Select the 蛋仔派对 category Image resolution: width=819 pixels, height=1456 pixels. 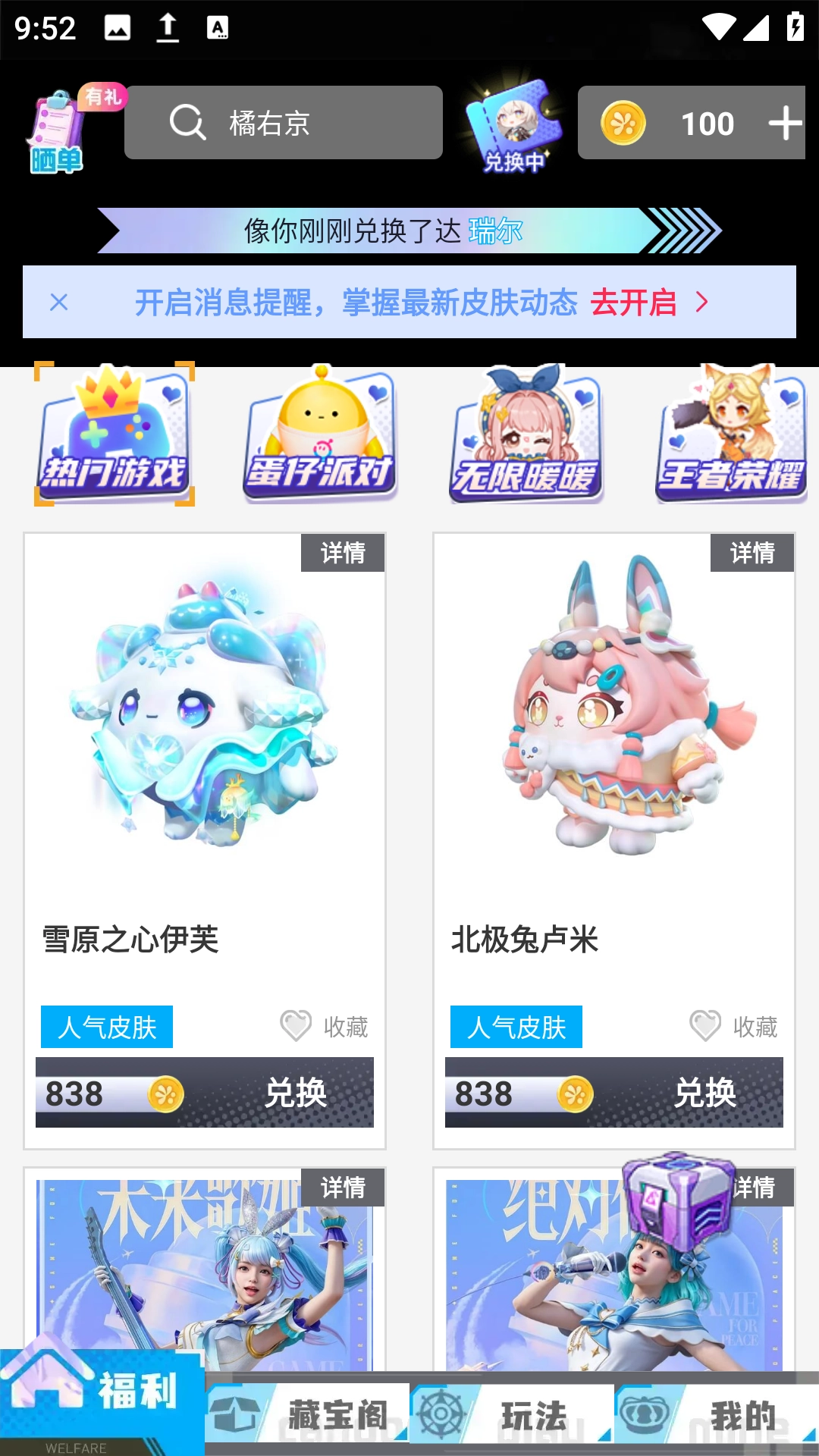click(320, 435)
